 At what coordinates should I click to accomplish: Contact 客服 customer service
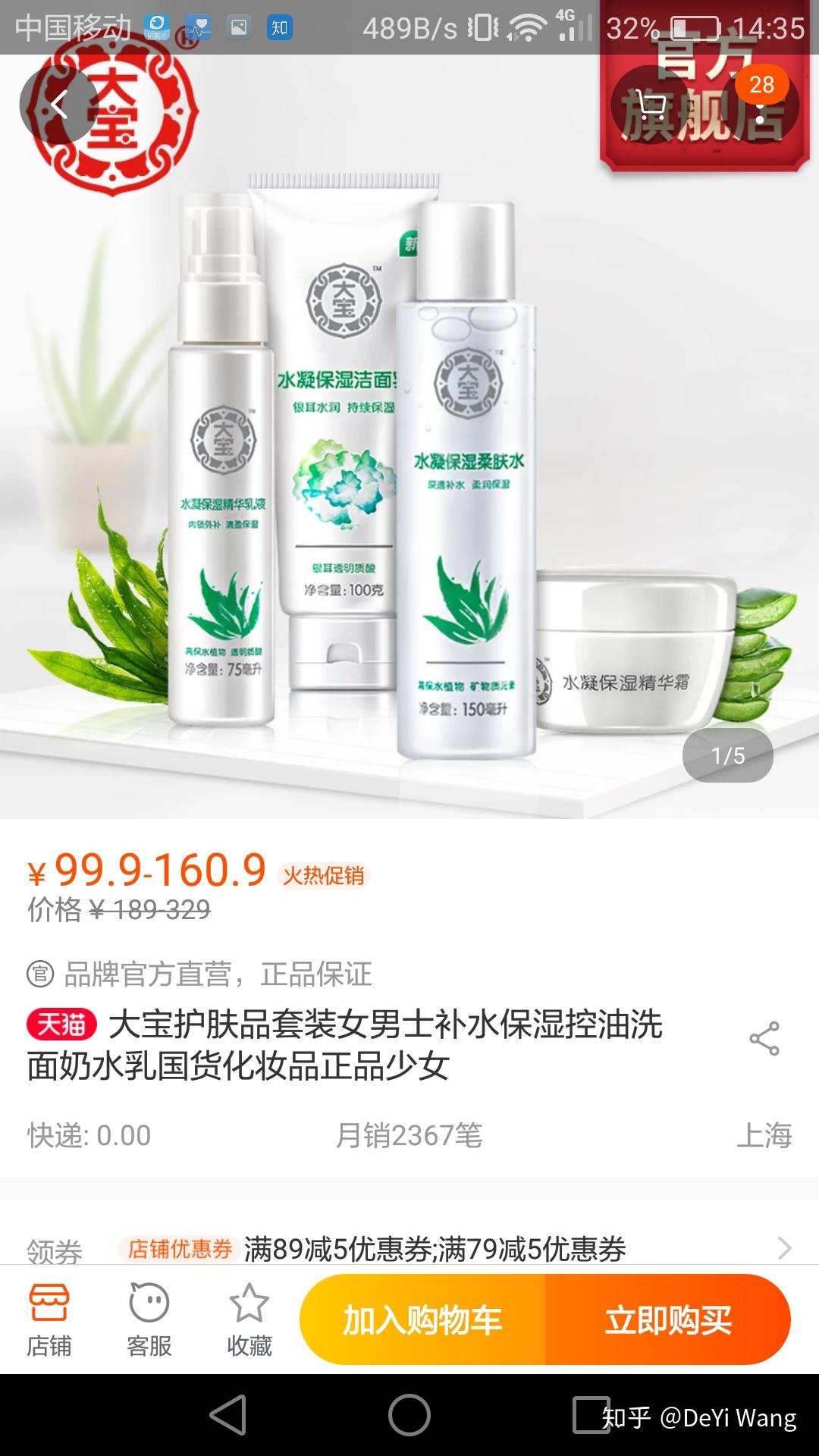[x=149, y=1319]
